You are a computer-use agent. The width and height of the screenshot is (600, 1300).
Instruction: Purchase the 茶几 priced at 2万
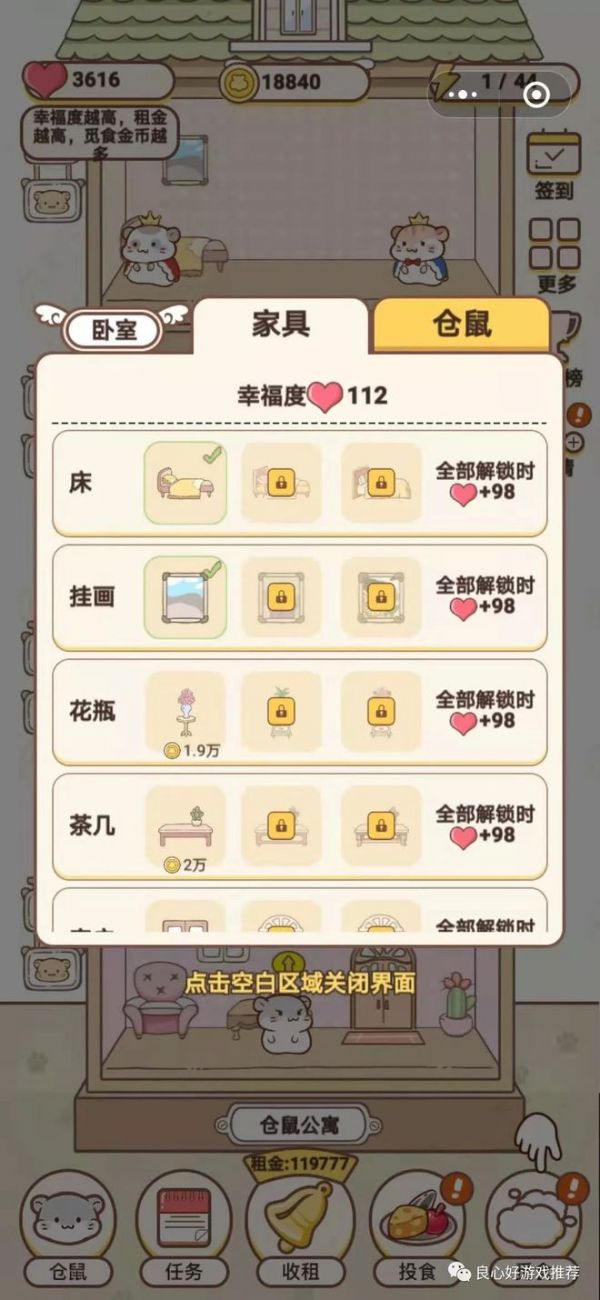coord(185,826)
